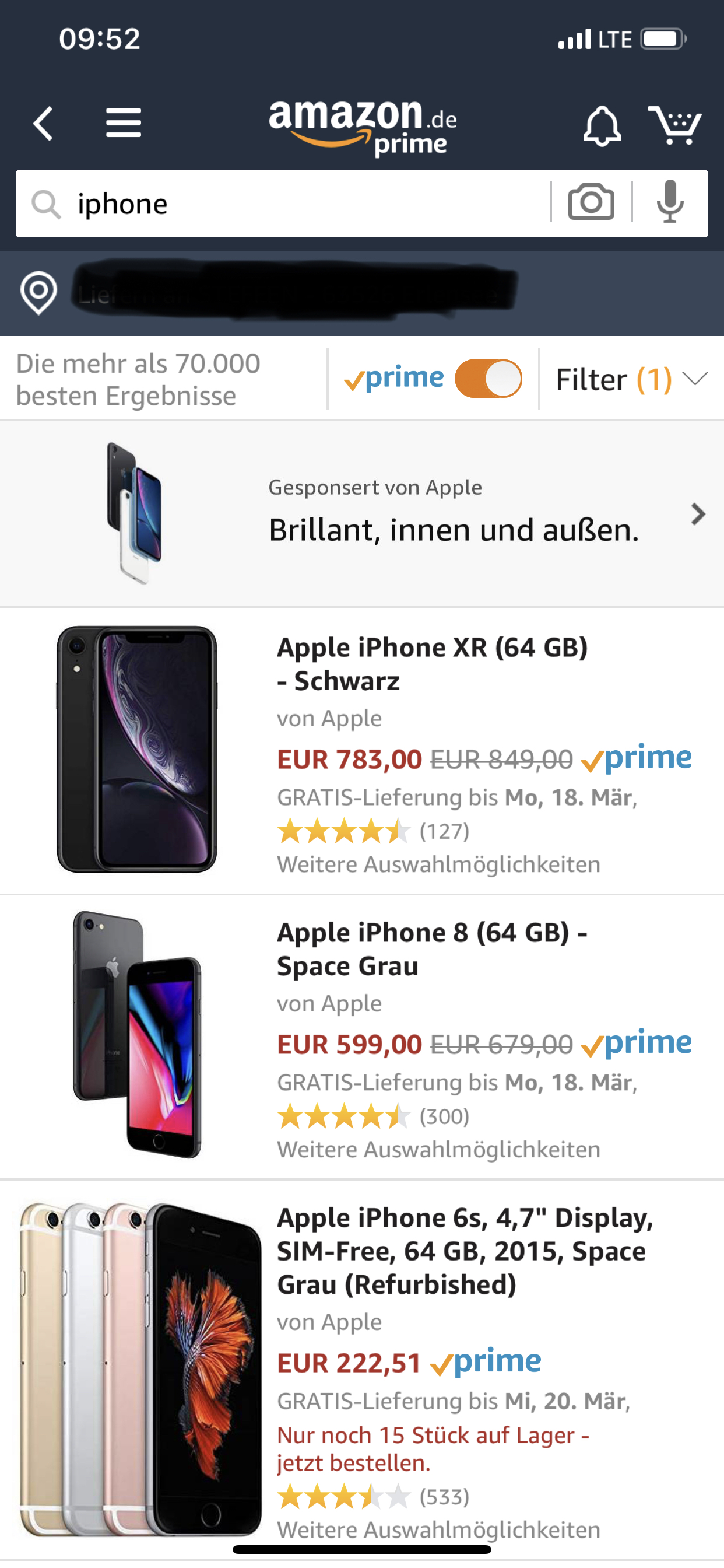The width and height of the screenshot is (724, 1568).
Task: Open the notifications bell
Action: (x=602, y=126)
